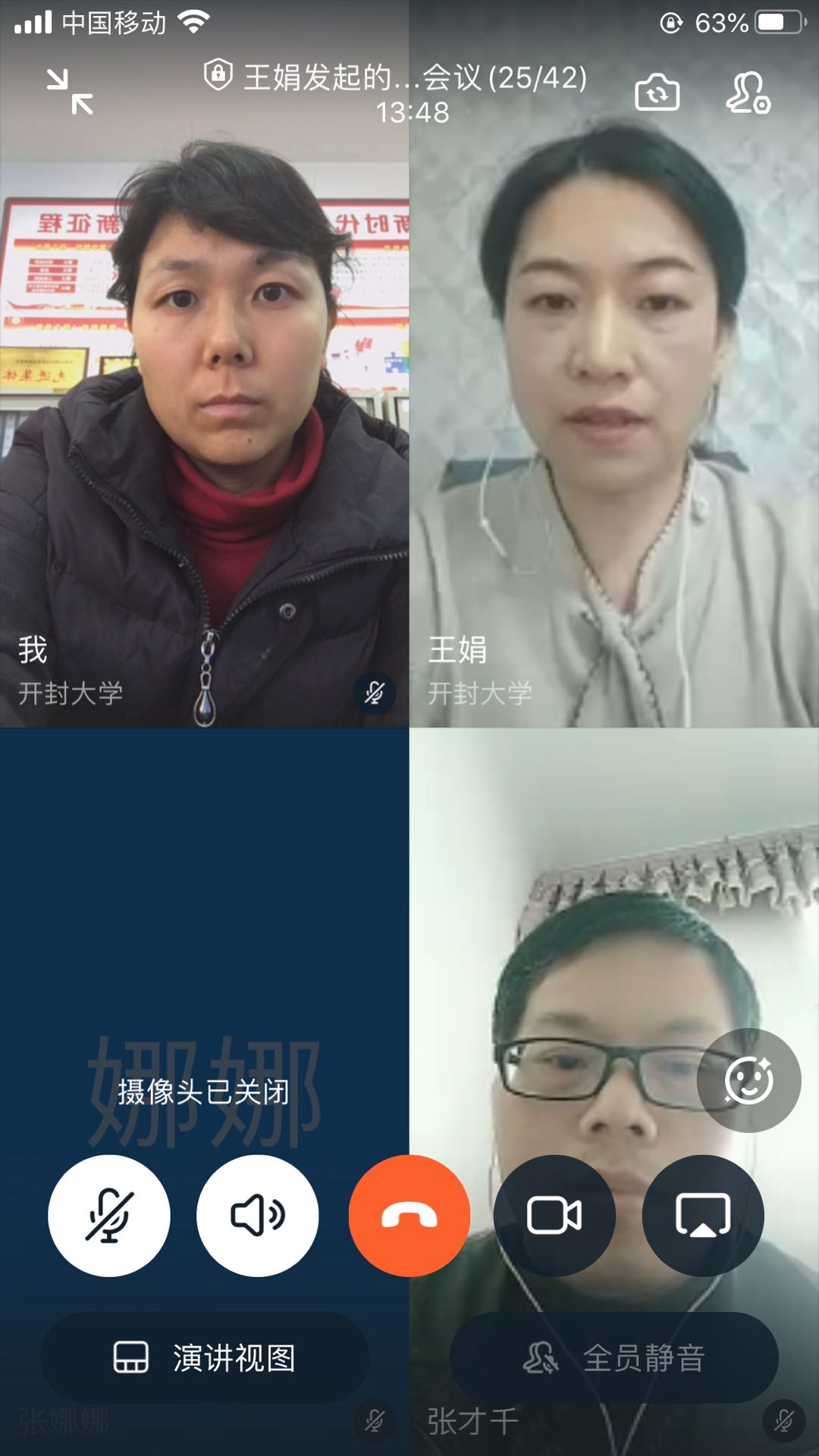This screenshot has width=819, height=1456.
Task: Unmute your microphone
Action: point(109,1216)
